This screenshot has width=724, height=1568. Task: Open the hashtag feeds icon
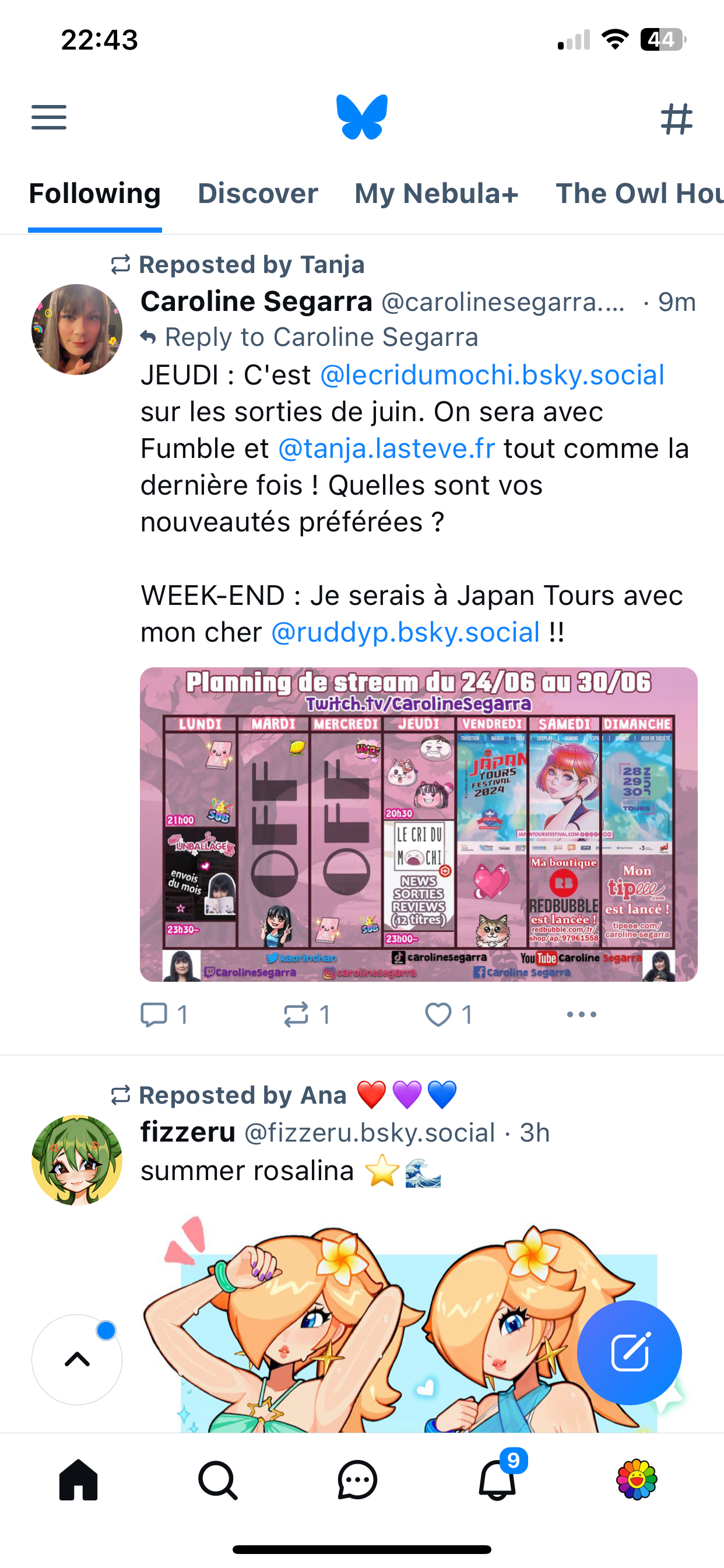point(677,118)
